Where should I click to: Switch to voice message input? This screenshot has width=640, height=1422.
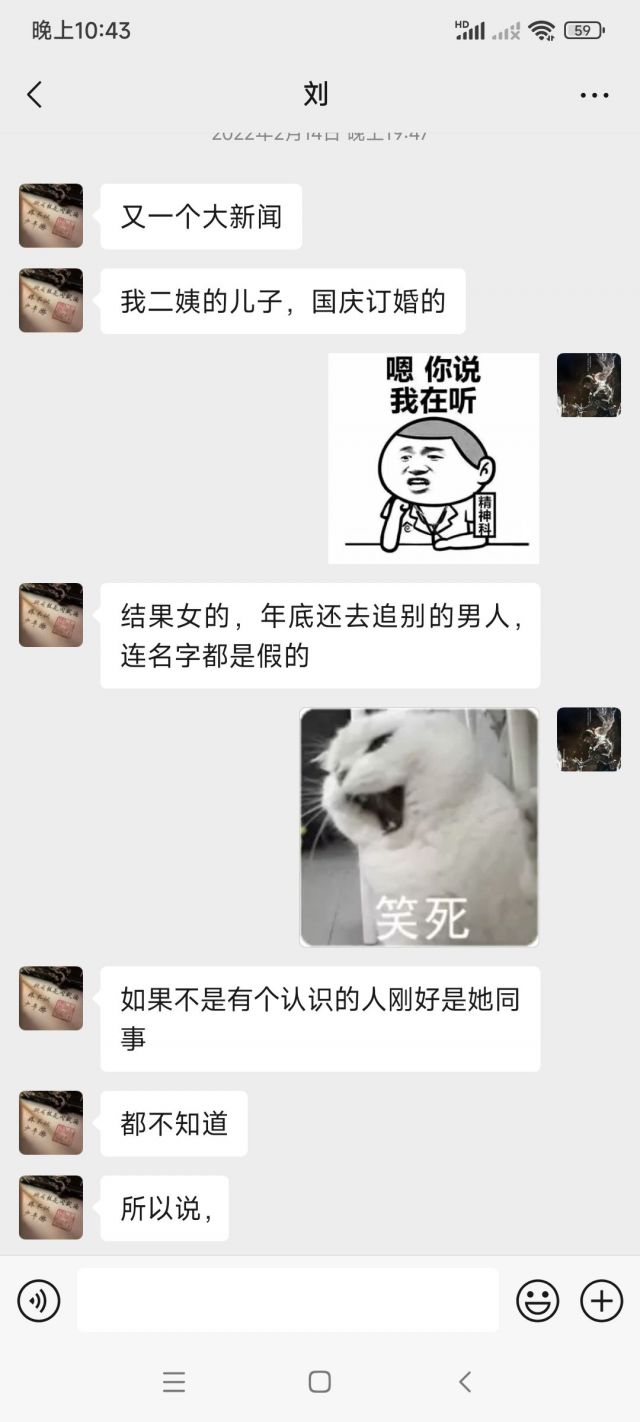pyautogui.click(x=39, y=1301)
